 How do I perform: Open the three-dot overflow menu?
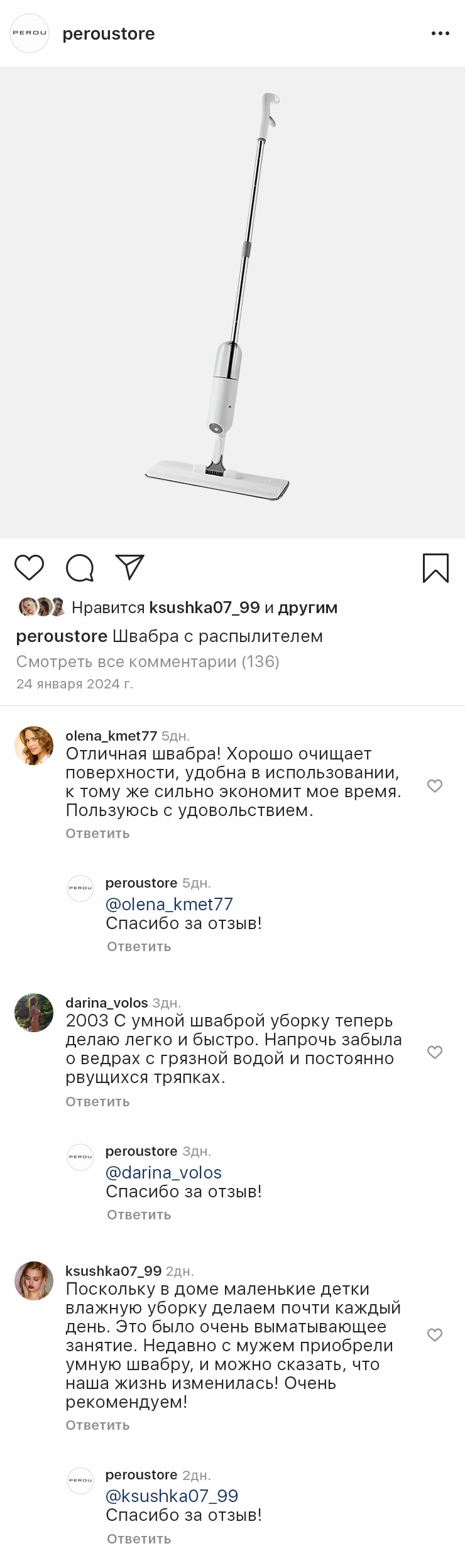point(440,33)
